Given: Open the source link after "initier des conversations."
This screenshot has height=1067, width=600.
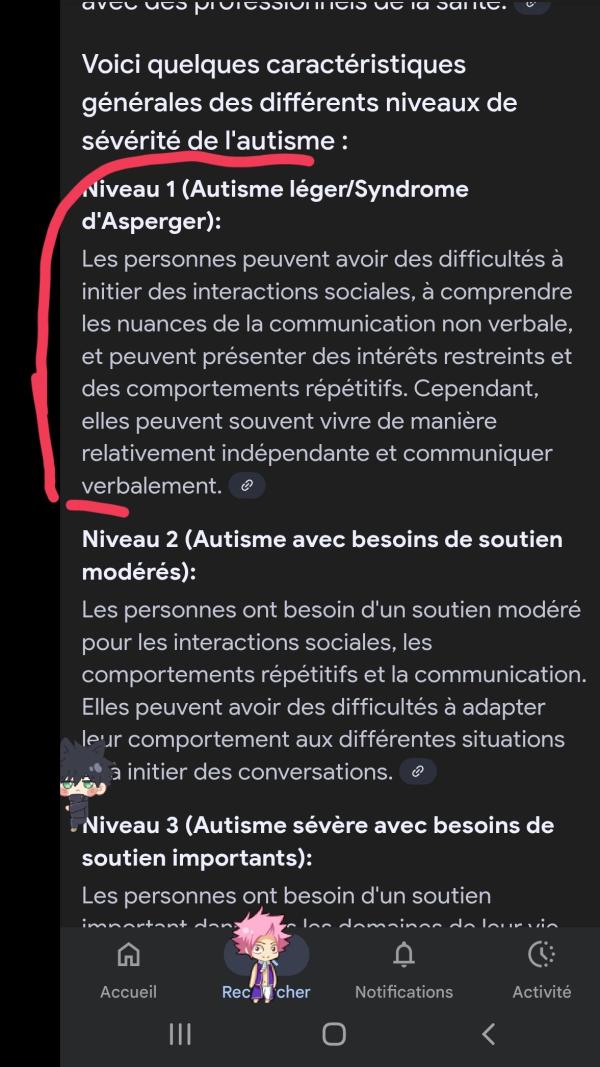Looking at the screenshot, I should 418,771.
